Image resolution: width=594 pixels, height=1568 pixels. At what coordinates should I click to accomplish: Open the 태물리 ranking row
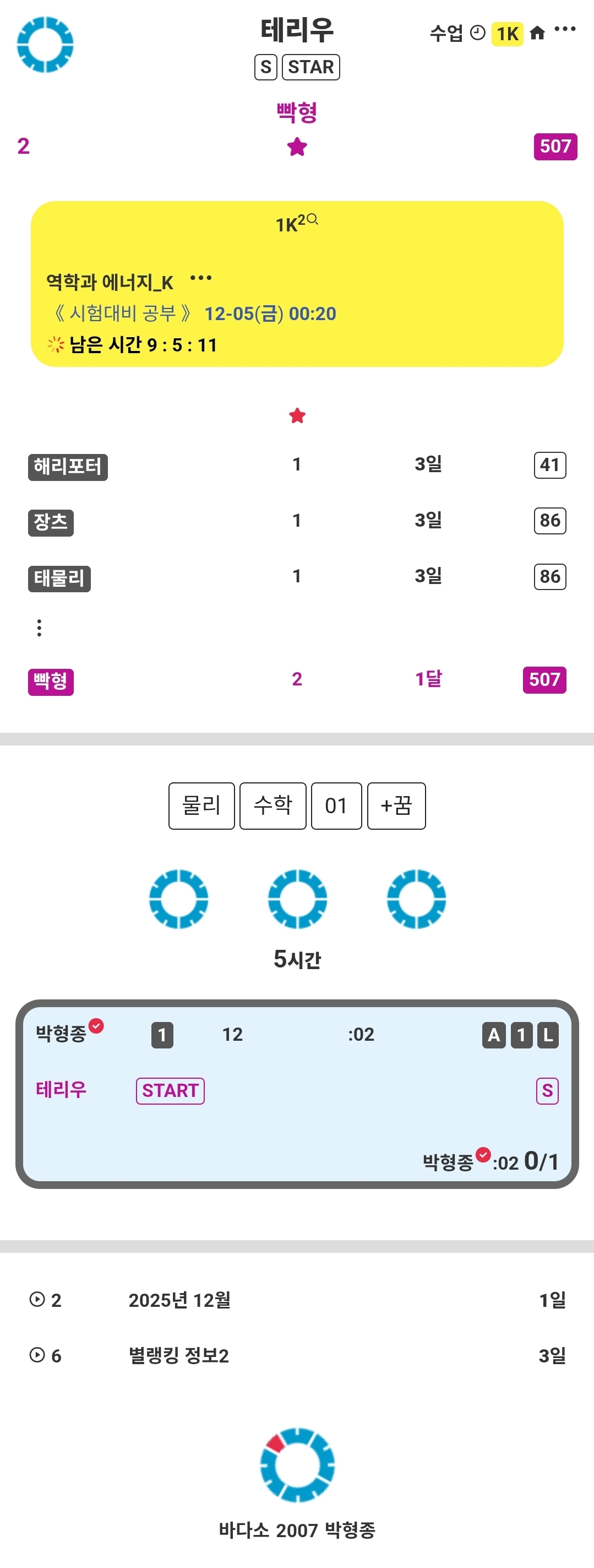point(297,577)
